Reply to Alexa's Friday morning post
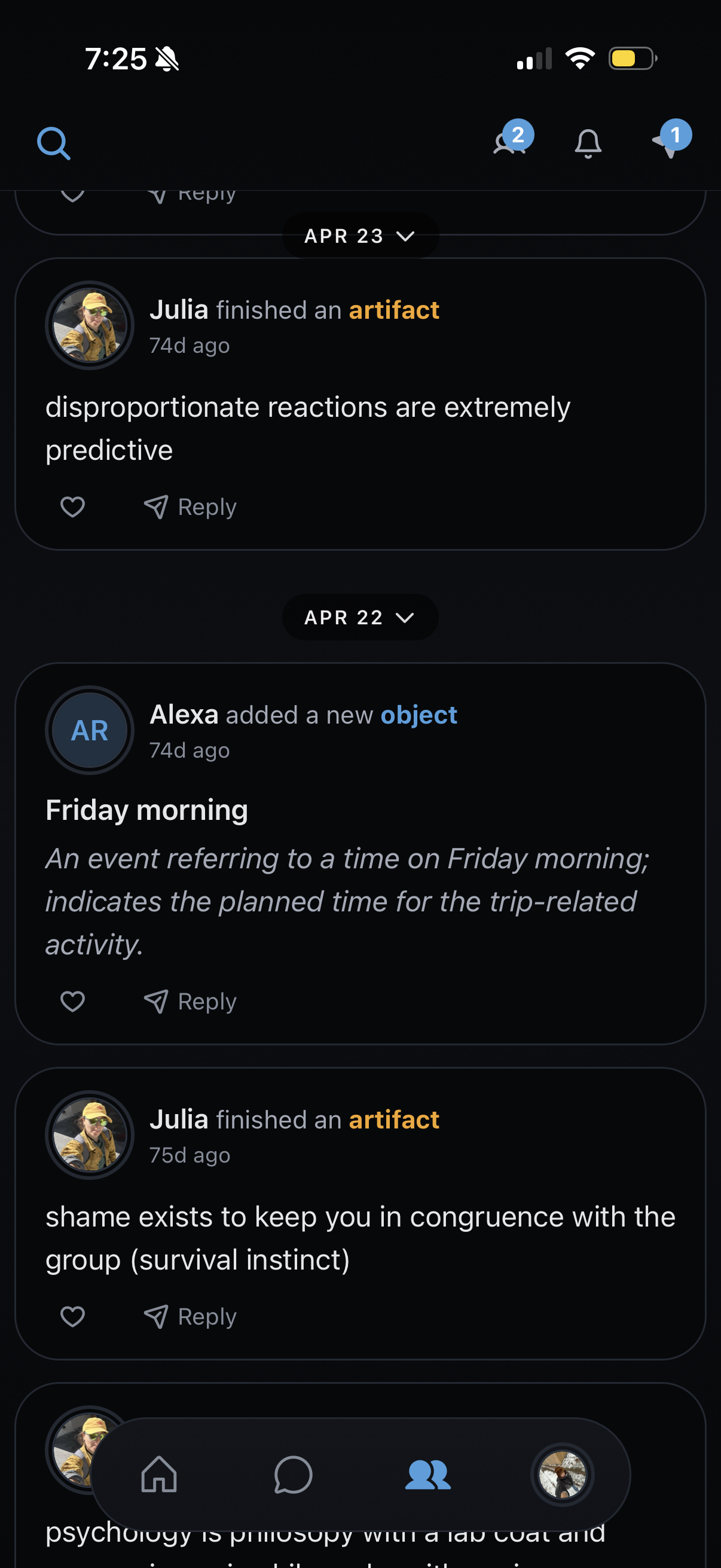 click(x=190, y=1001)
